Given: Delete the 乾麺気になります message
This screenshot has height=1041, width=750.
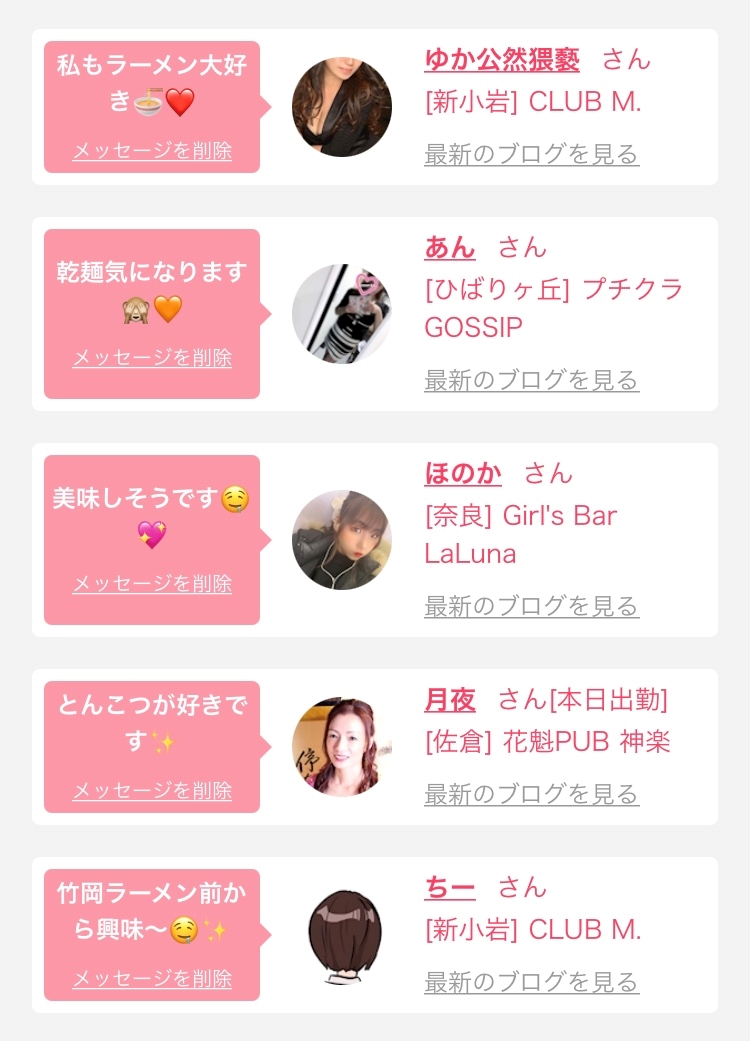Looking at the screenshot, I should tap(152, 358).
